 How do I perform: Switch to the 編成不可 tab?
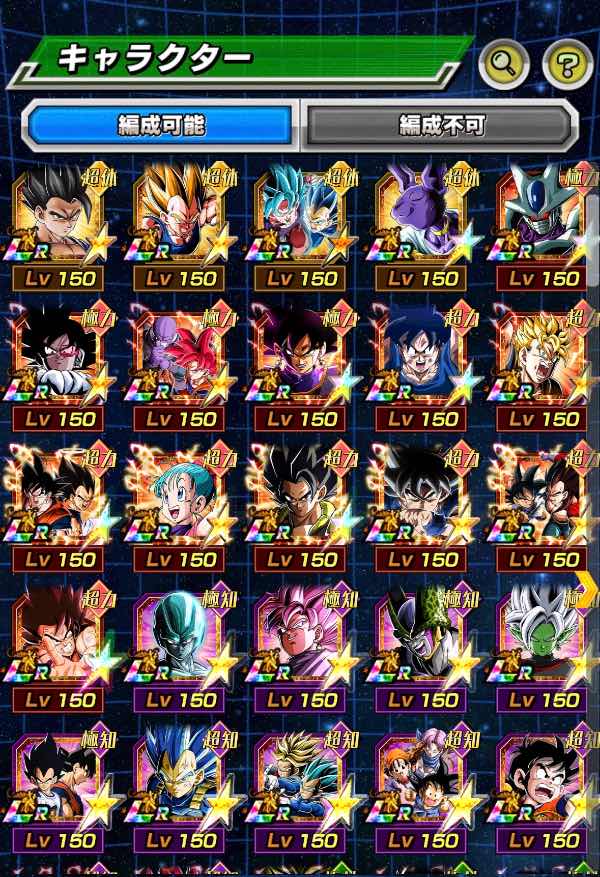(441, 125)
